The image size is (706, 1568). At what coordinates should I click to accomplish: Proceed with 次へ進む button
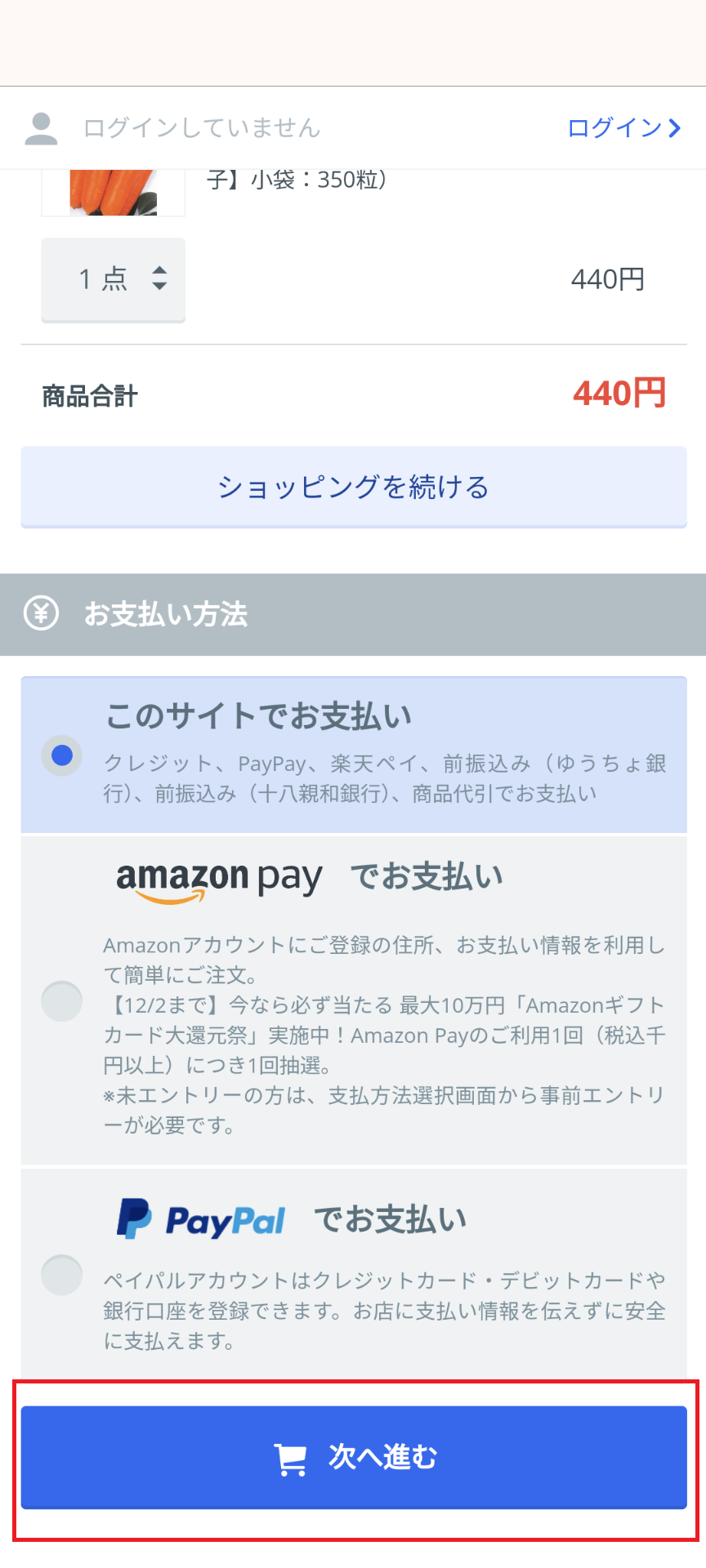tap(354, 1457)
